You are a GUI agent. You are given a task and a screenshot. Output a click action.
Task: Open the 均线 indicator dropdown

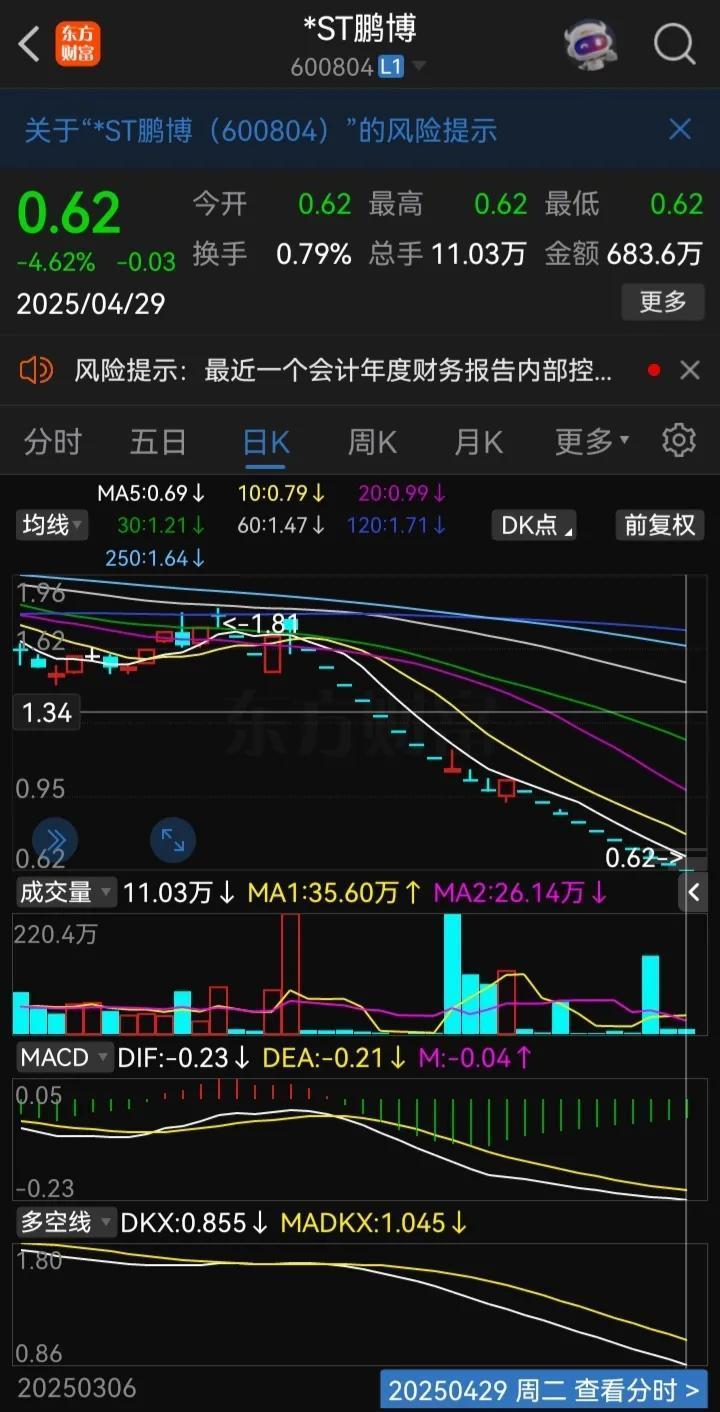[x=52, y=525]
